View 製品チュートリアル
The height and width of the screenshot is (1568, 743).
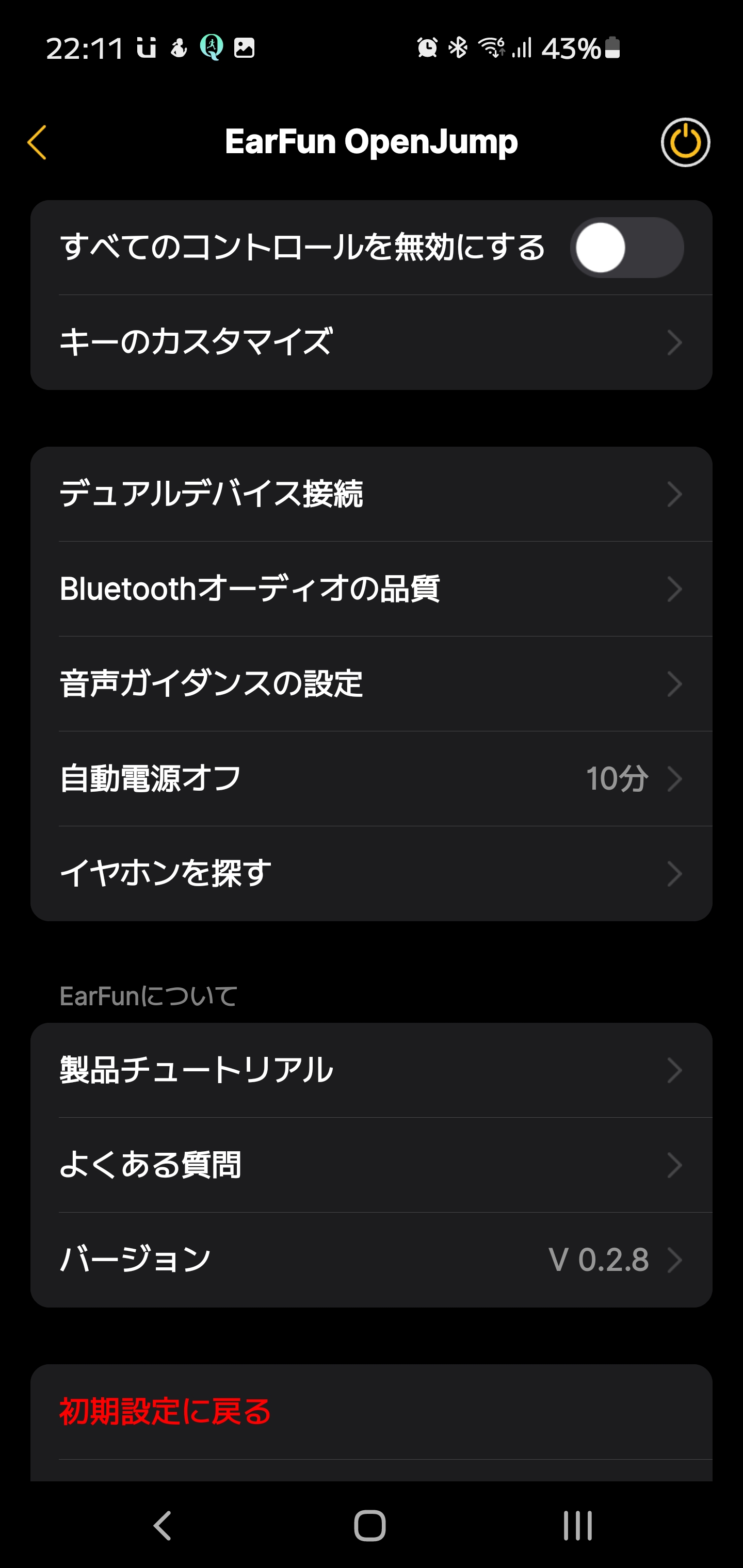point(370,1070)
